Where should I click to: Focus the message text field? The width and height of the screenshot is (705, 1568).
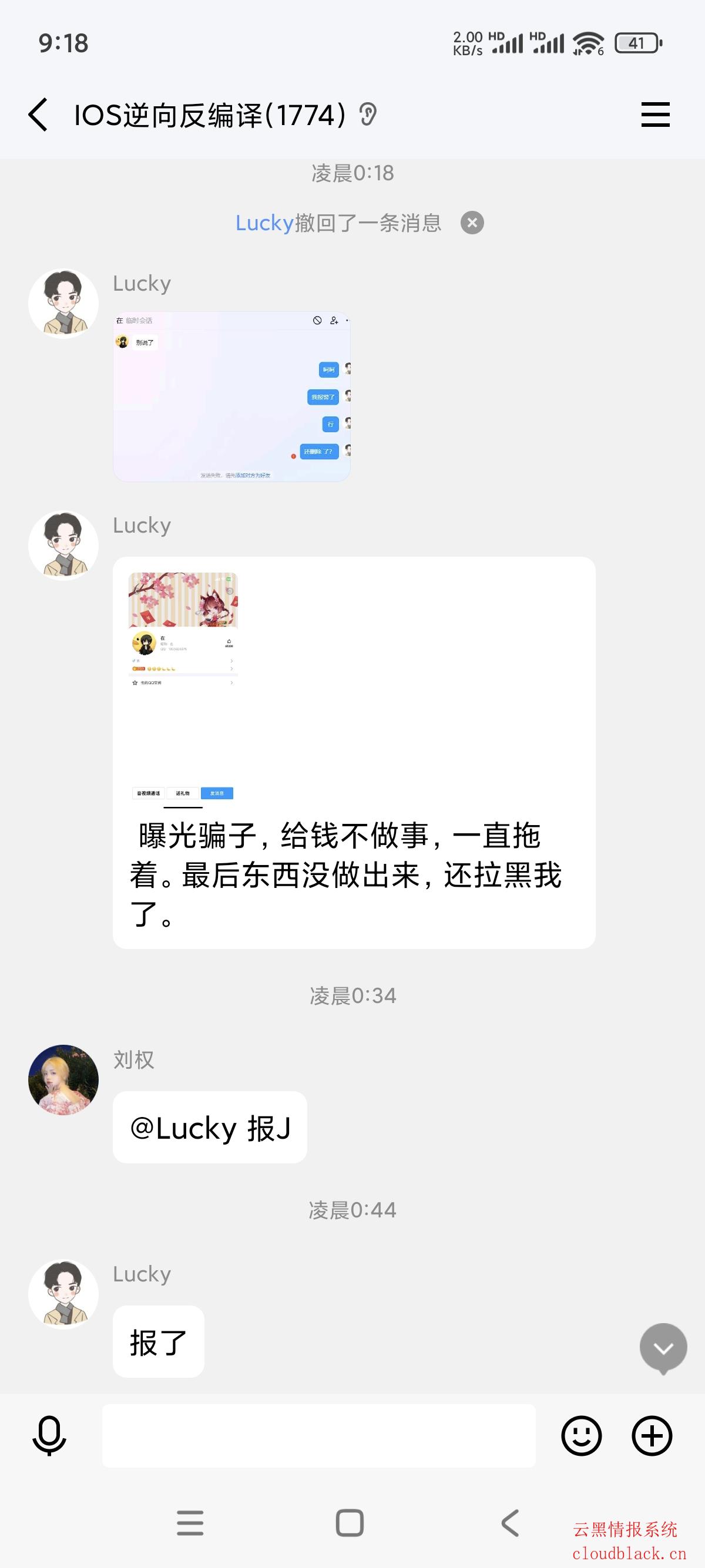coord(318,1435)
